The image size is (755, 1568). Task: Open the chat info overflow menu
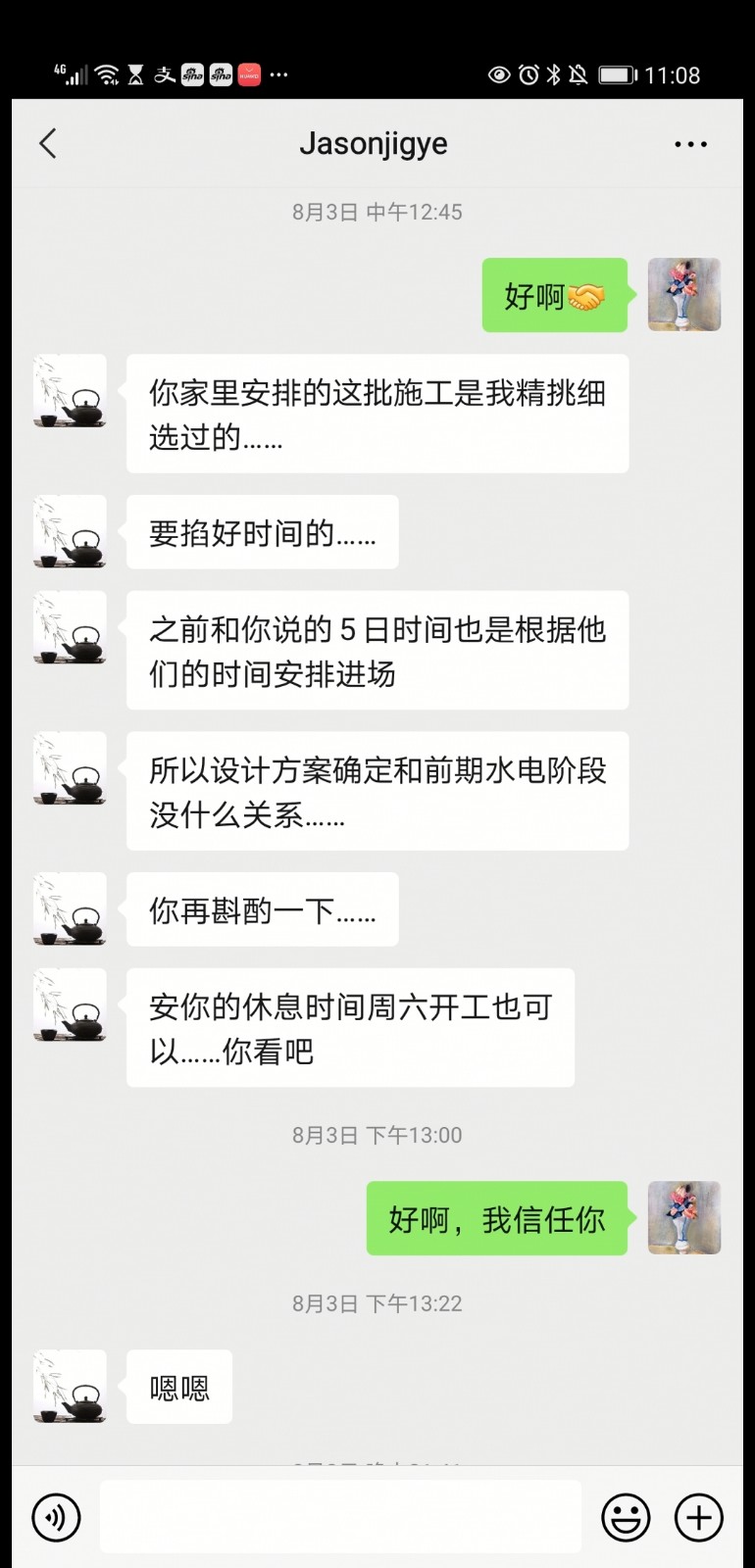click(690, 144)
